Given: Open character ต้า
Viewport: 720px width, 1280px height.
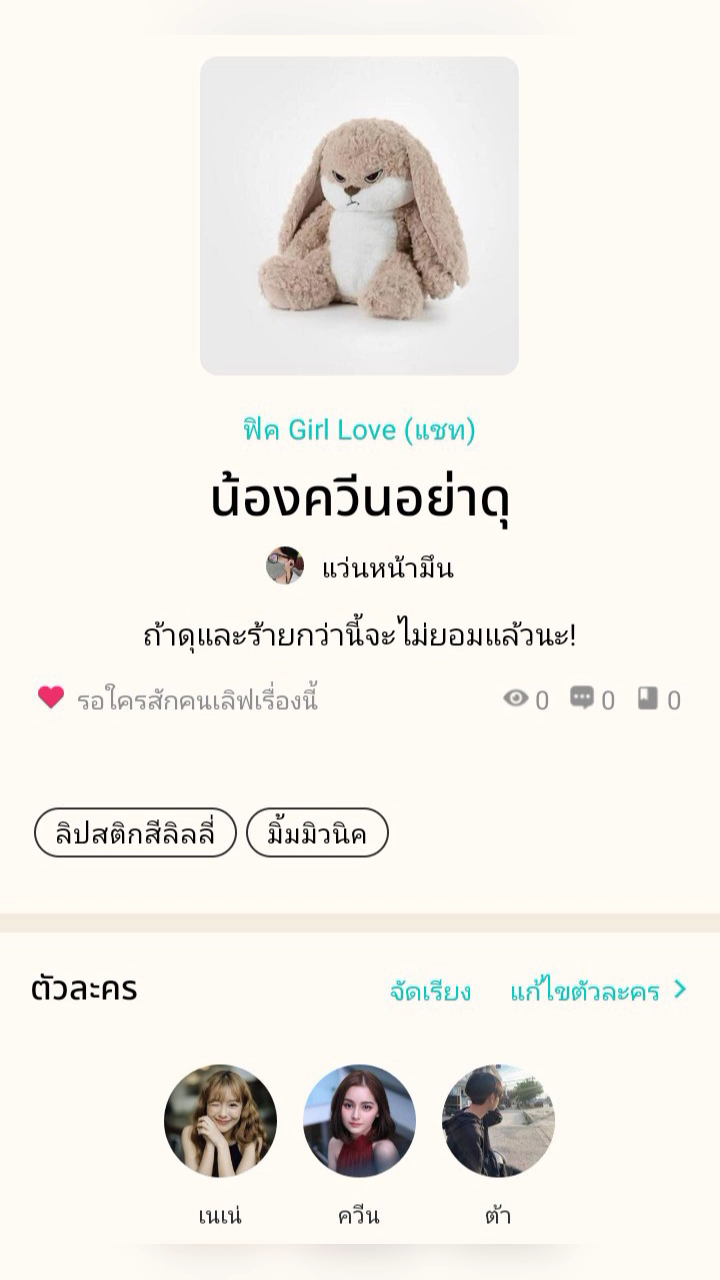Looking at the screenshot, I should tap(498, 1121).
